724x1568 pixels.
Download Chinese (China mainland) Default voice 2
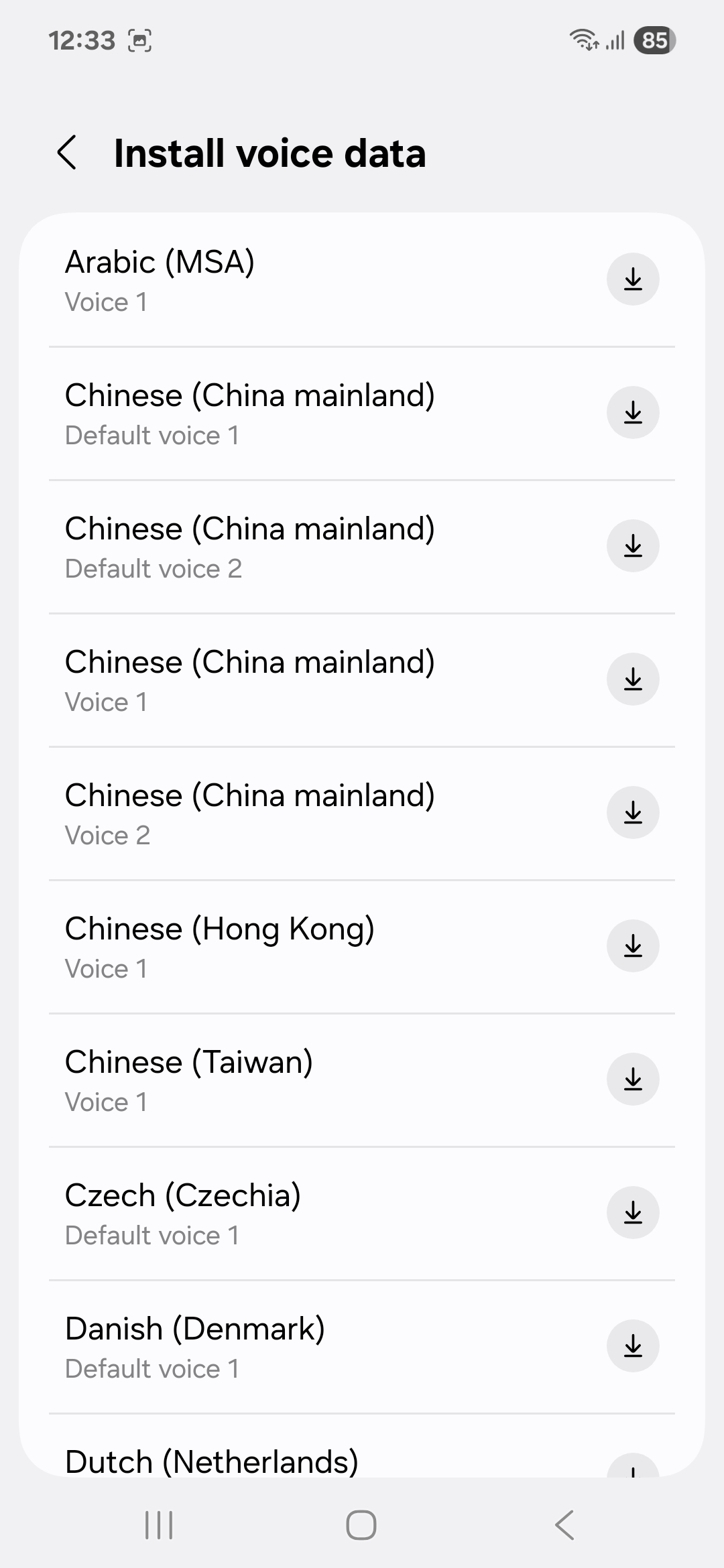[x=633, y=545]
